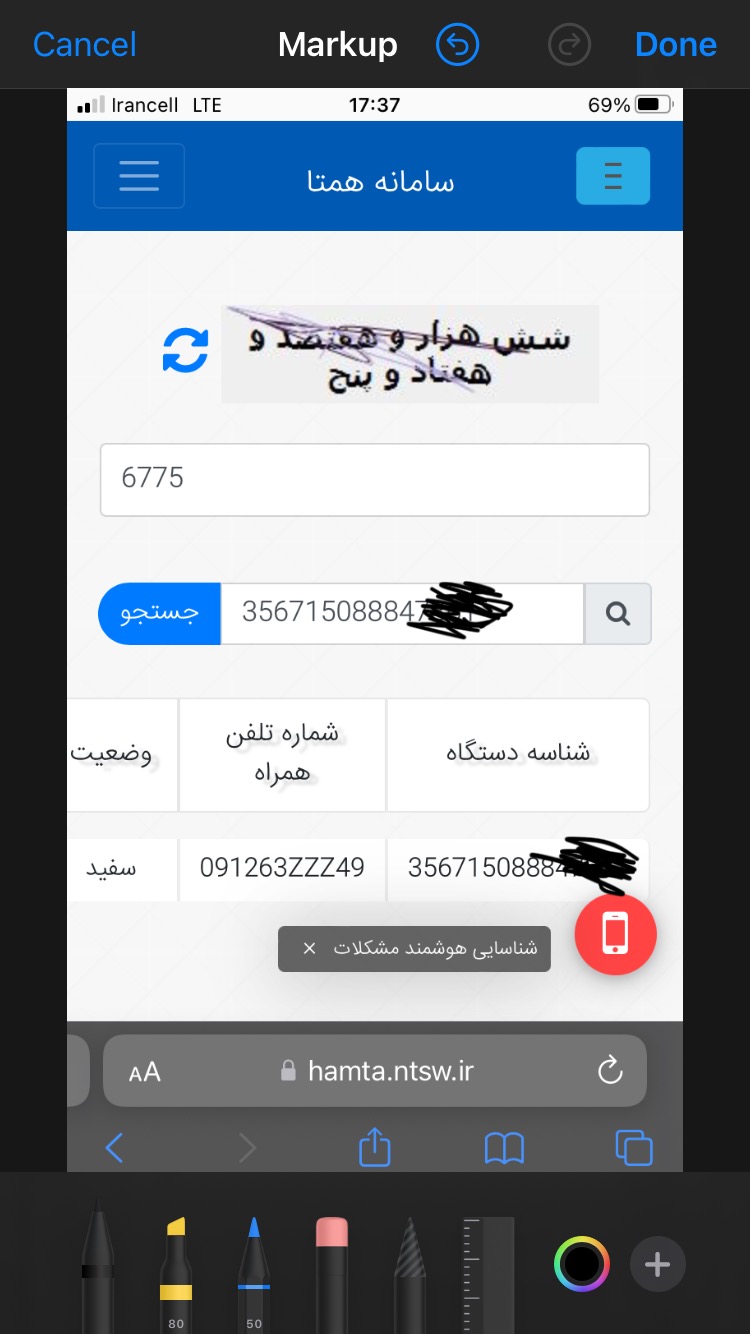Pick the blue pencil tool
The width and height of the screenshot is (750, 1334).
pyautogui.click(x=254, y=1260)
